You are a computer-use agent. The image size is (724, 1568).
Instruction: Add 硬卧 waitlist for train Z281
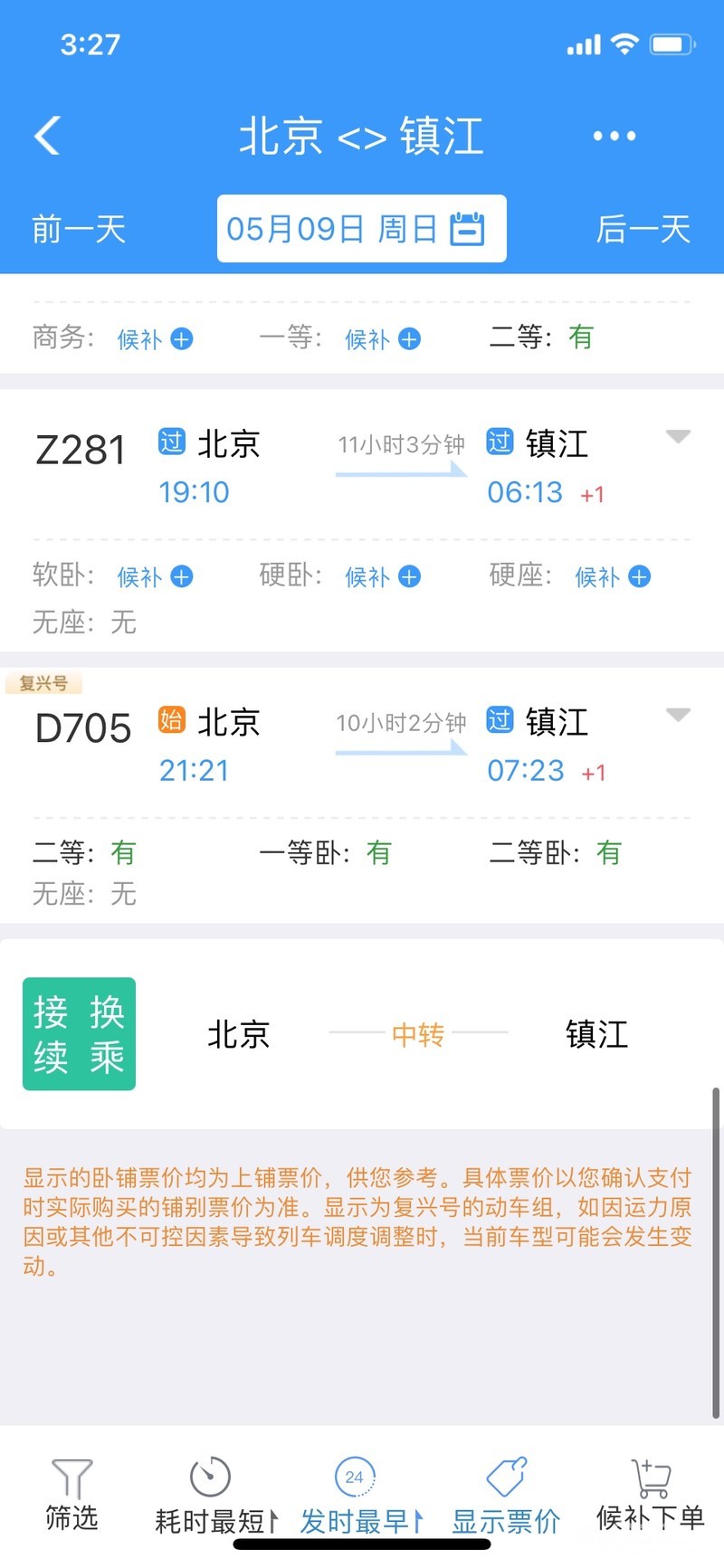pyautogui.click(x=410, y=576)
